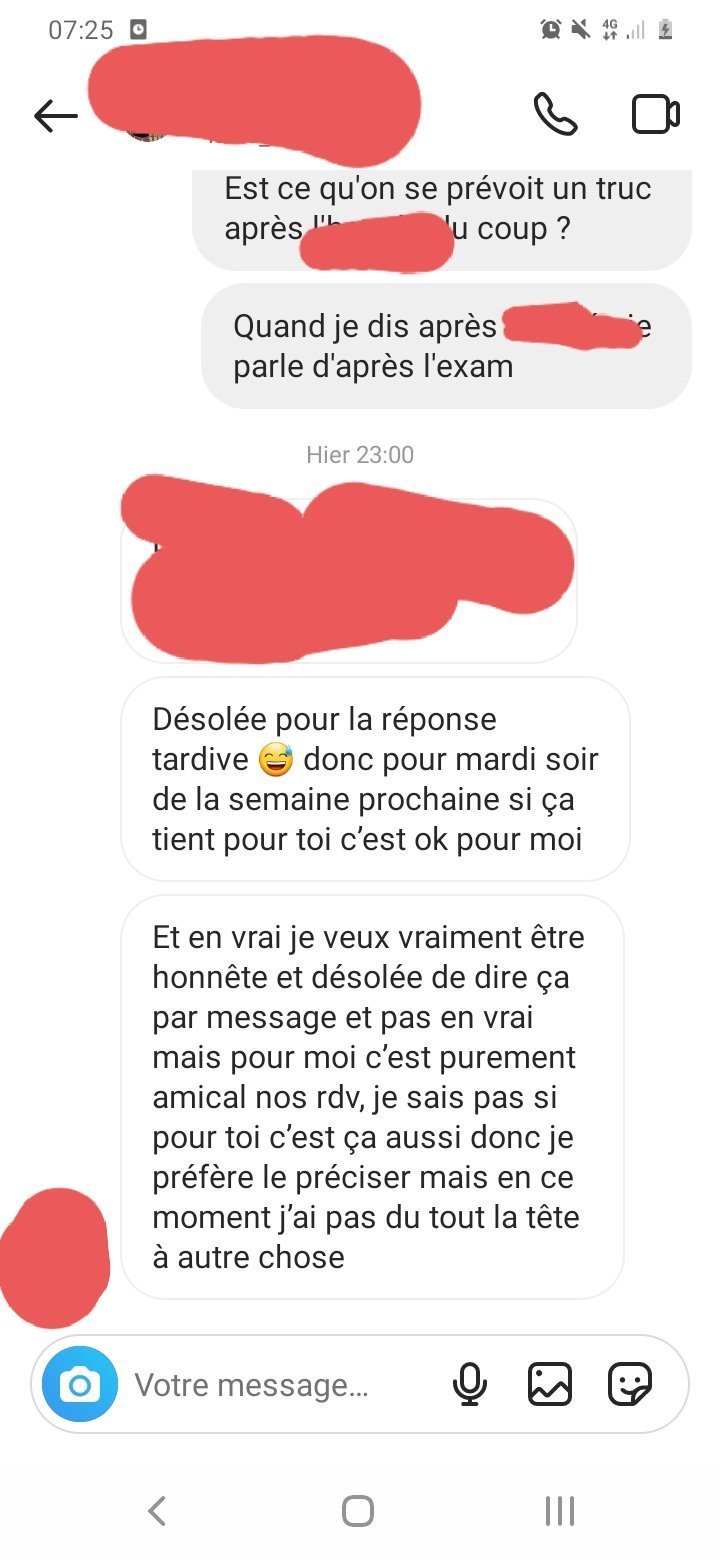
Task: Record a voice message with the microphone
Action: 469,1385
